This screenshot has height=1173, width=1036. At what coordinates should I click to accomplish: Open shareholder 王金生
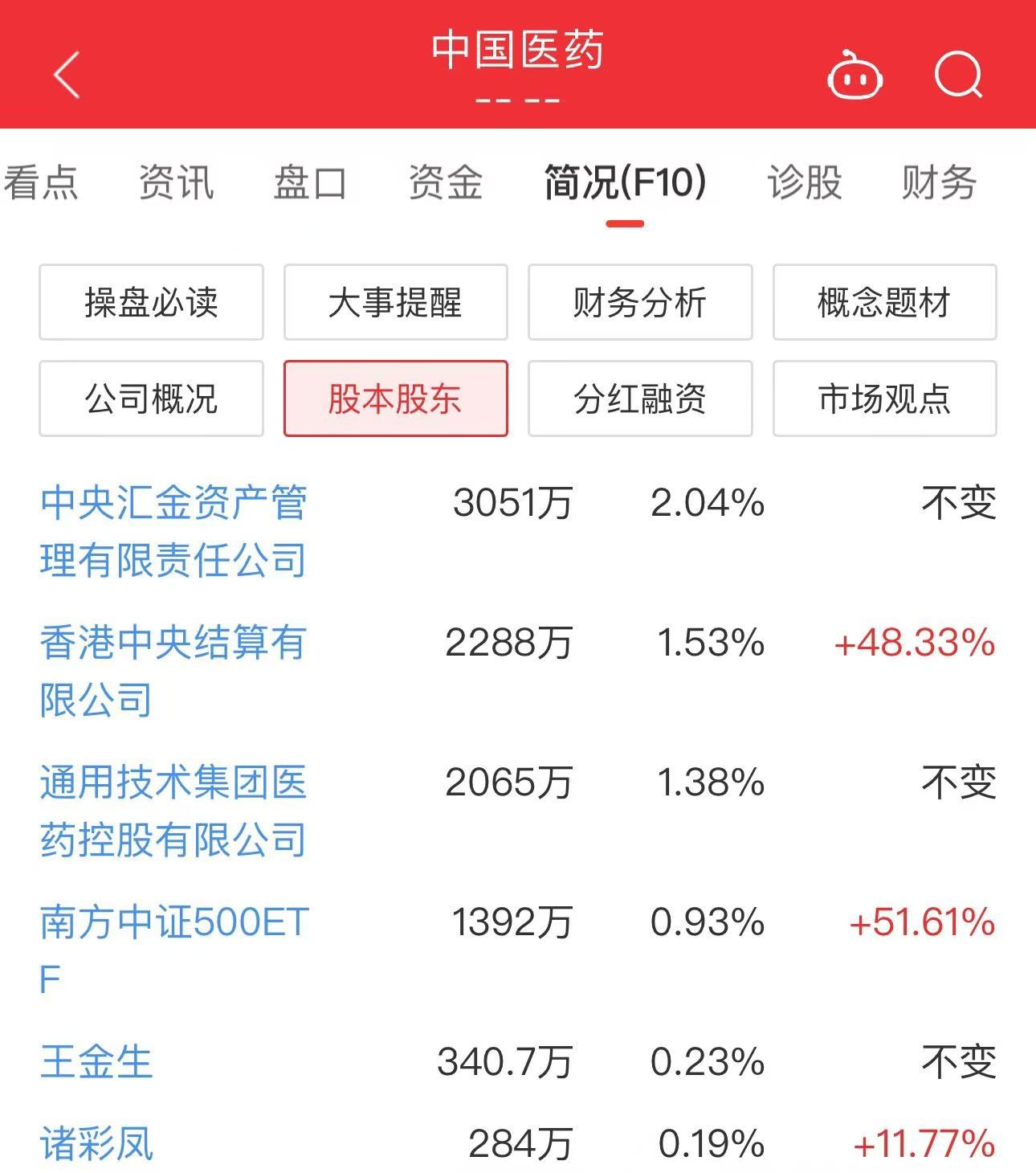point(96,1062)
